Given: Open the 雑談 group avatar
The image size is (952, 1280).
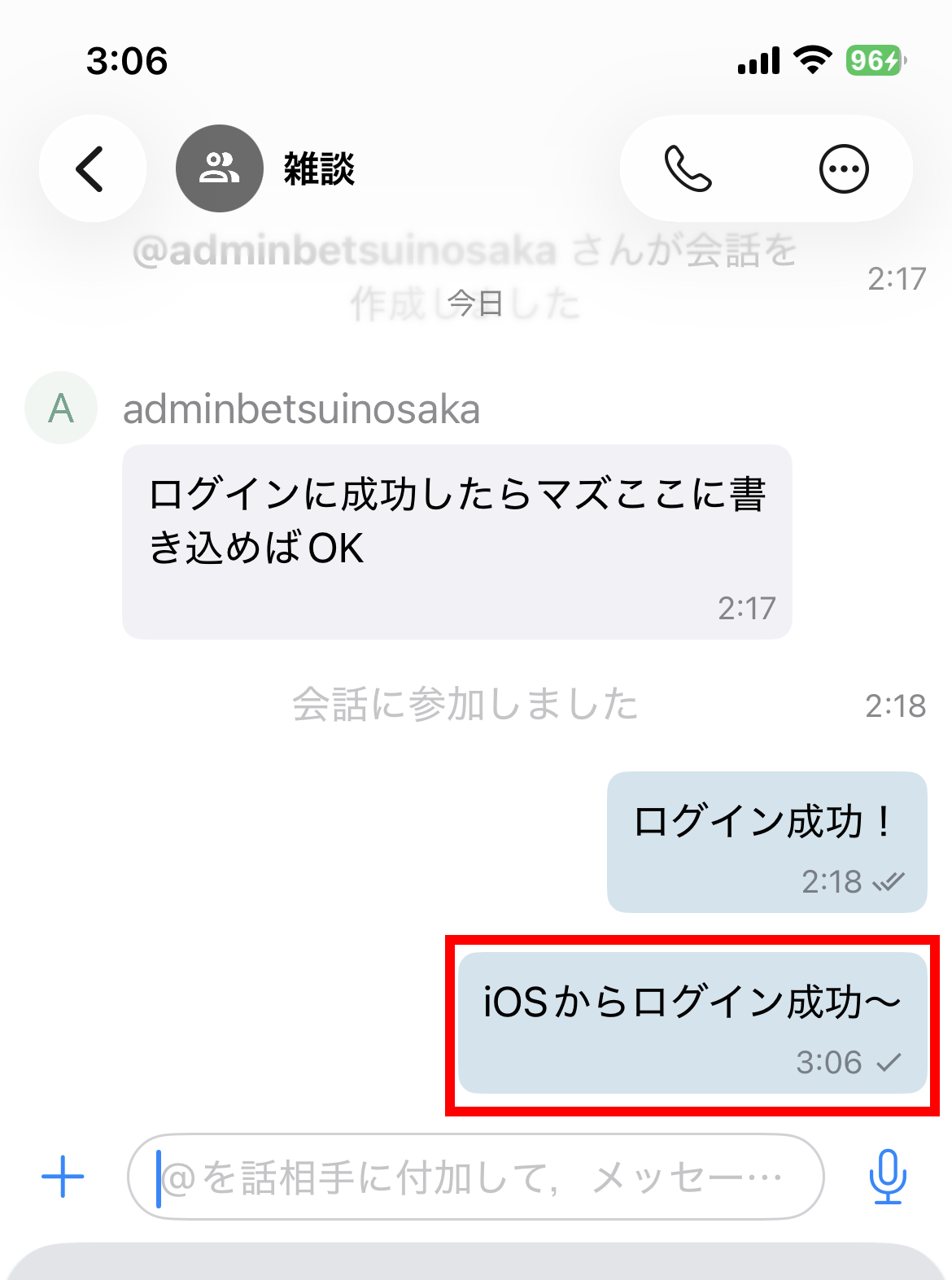Looking at the screenshot, I should point(220,169).
